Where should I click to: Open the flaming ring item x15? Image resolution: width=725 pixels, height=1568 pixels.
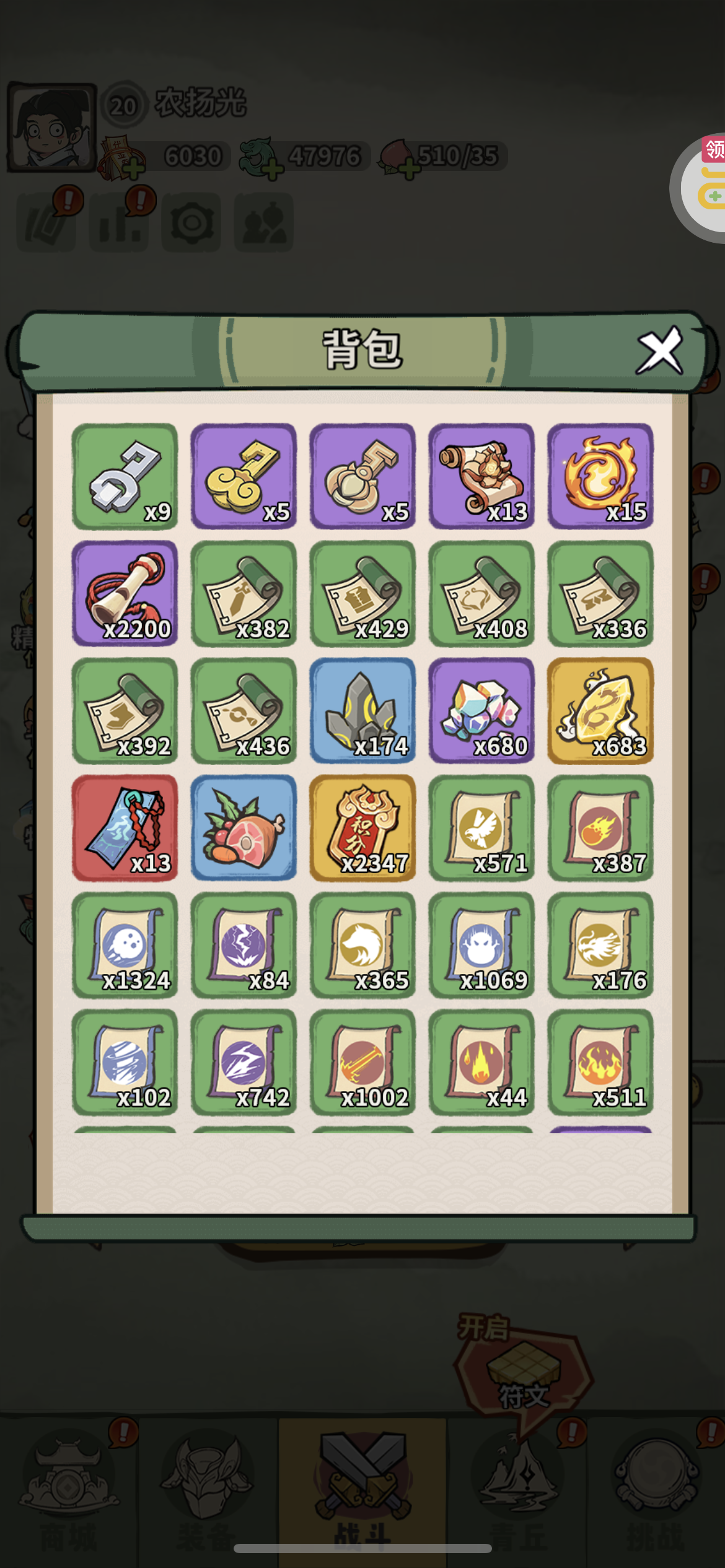pyautogui.click(x=600, y=476)
